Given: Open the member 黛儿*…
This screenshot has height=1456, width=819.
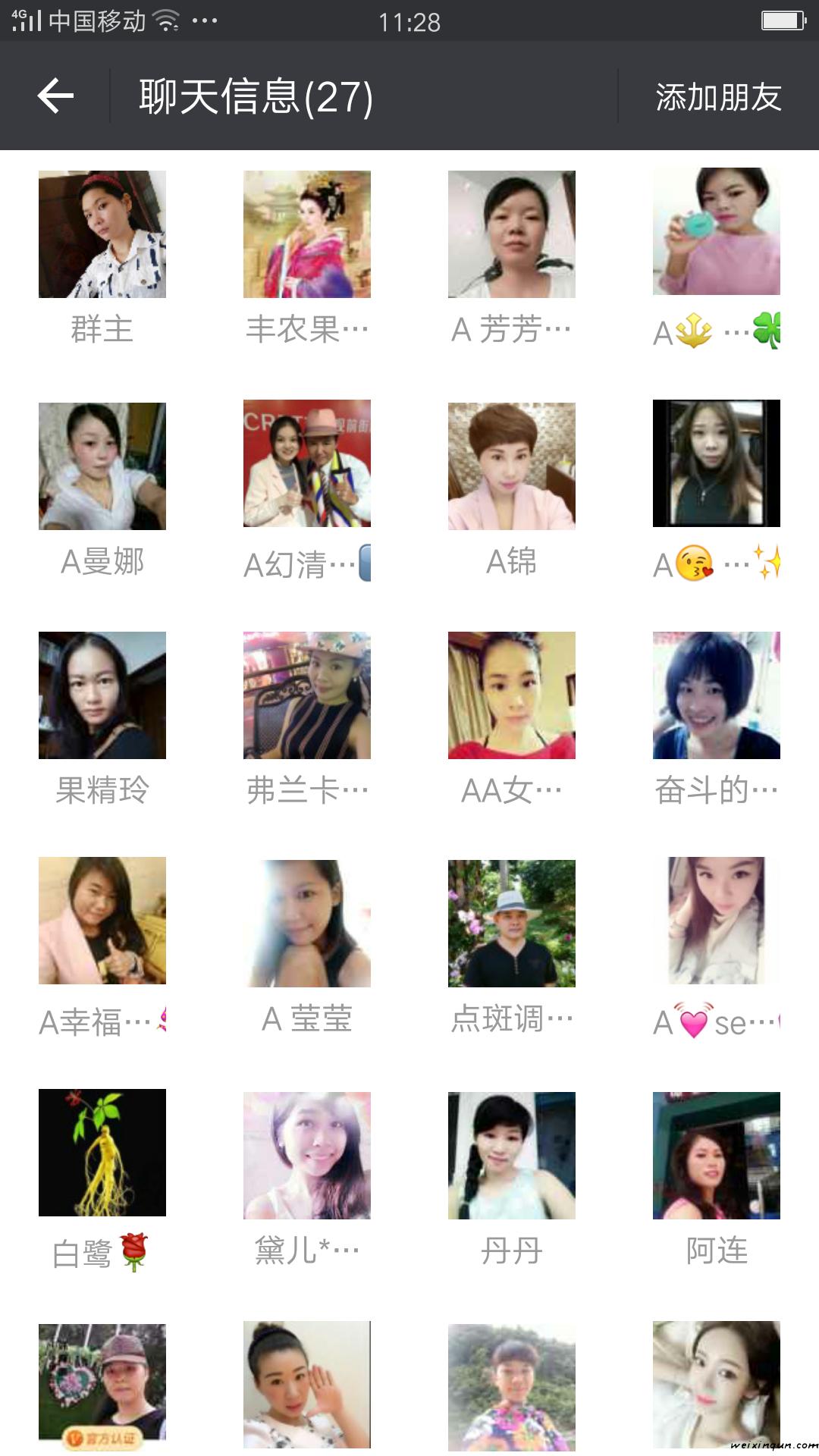Looking at the screenshot, I should tap(307, 1156).
